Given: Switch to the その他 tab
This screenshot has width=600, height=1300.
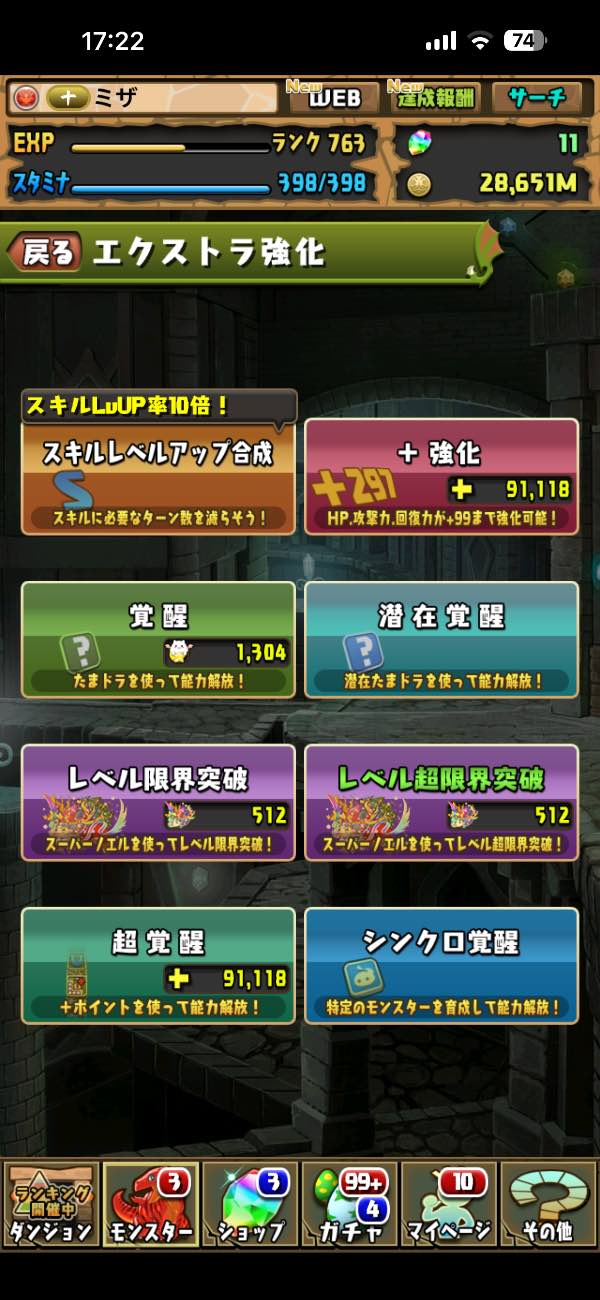Looking at the screenshot, I should click(548, 1205).
